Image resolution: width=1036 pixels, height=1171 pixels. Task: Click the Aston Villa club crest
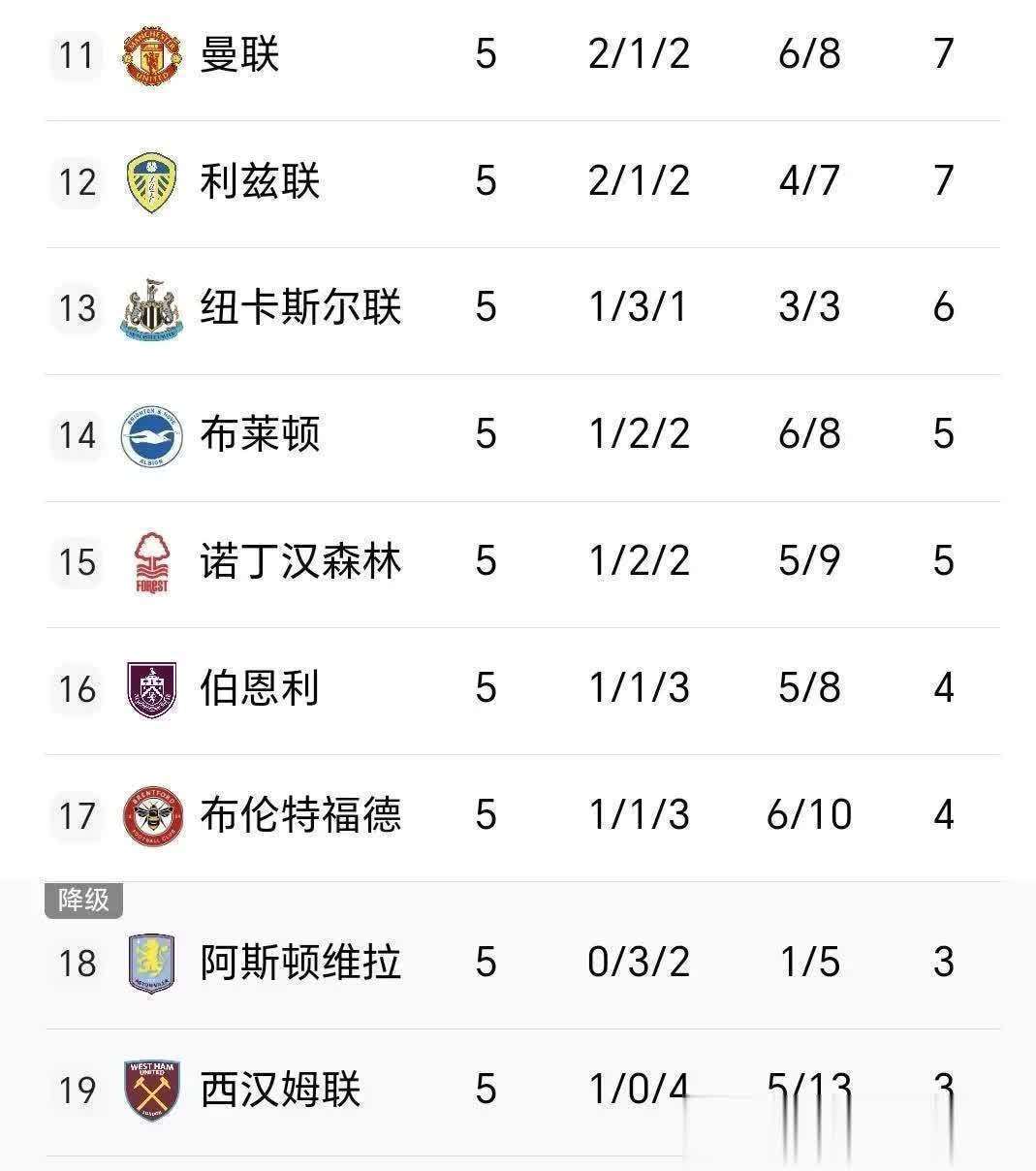click(150, 963)
